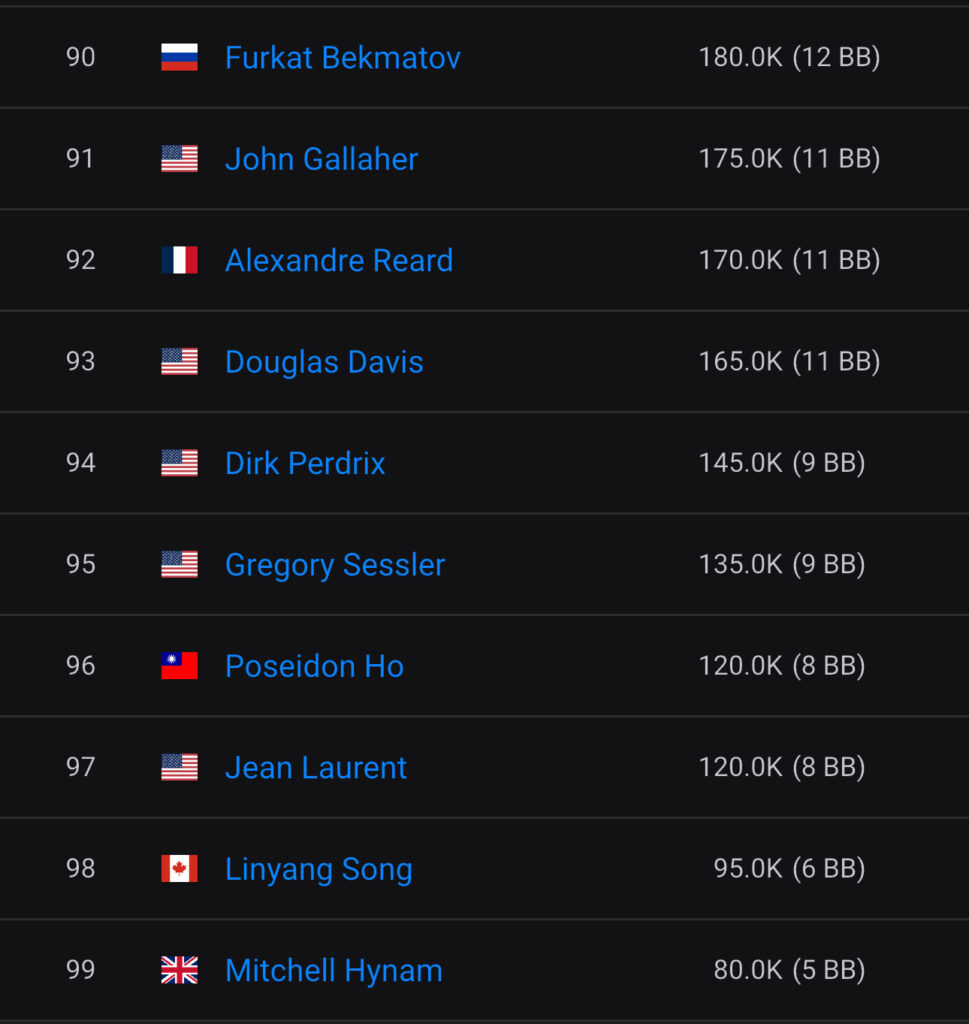This screenshot has height=1024, width=969.
Task: View John Gallaher's player page
Action: coord(321,159)
